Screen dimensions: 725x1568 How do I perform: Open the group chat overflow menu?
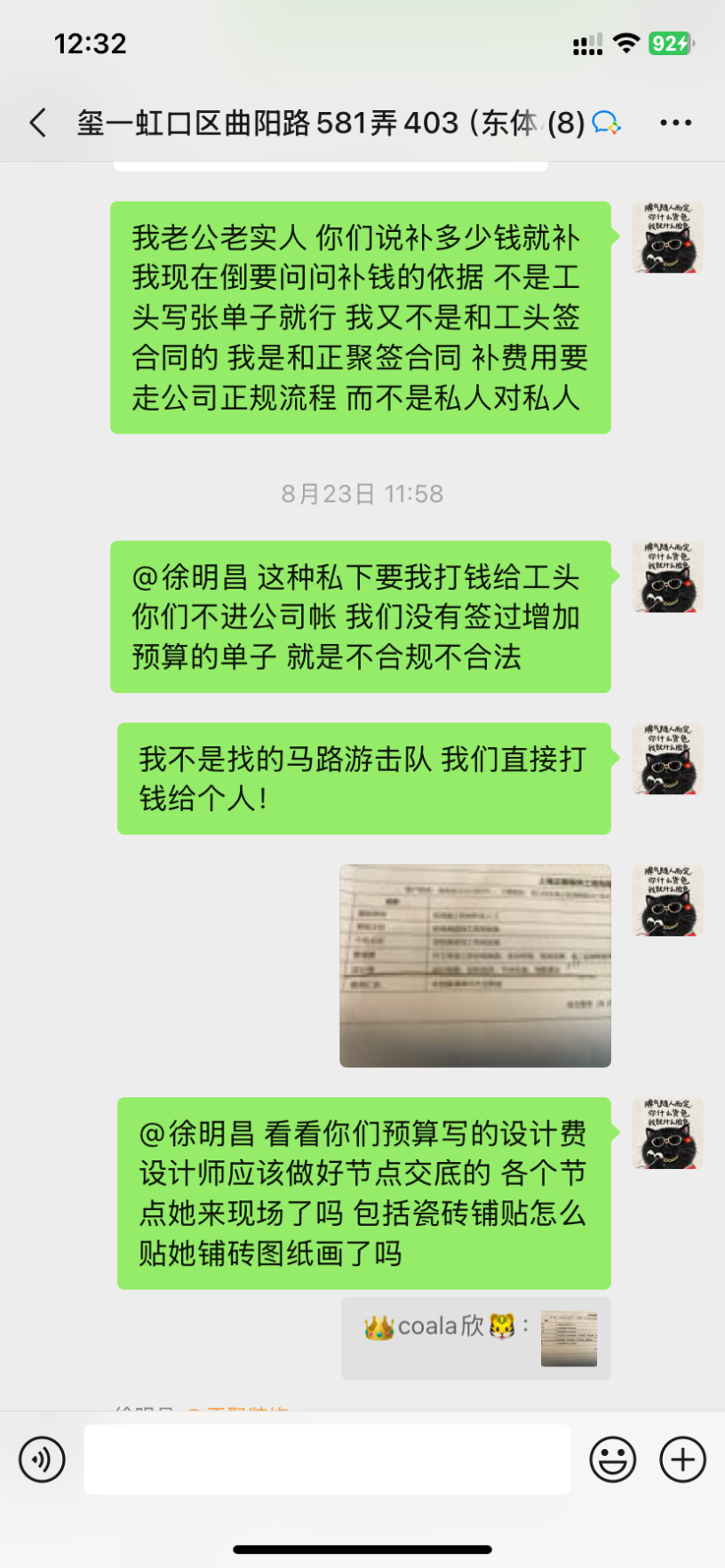click(675, 123)
